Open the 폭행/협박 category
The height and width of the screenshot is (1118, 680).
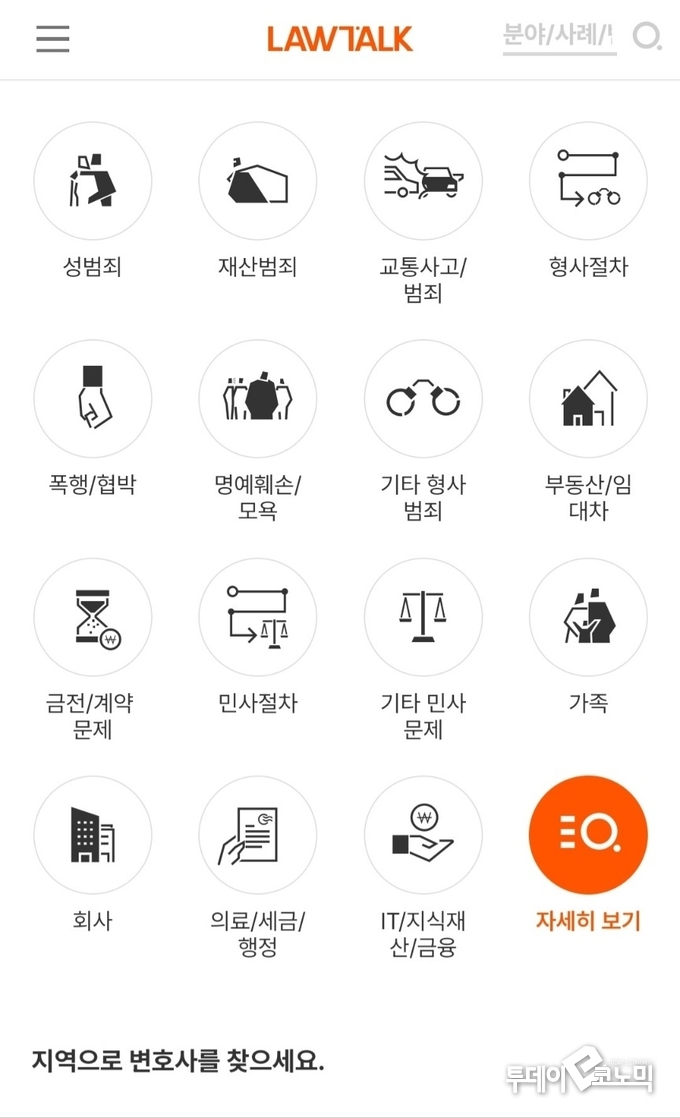(x=92, y=399)
